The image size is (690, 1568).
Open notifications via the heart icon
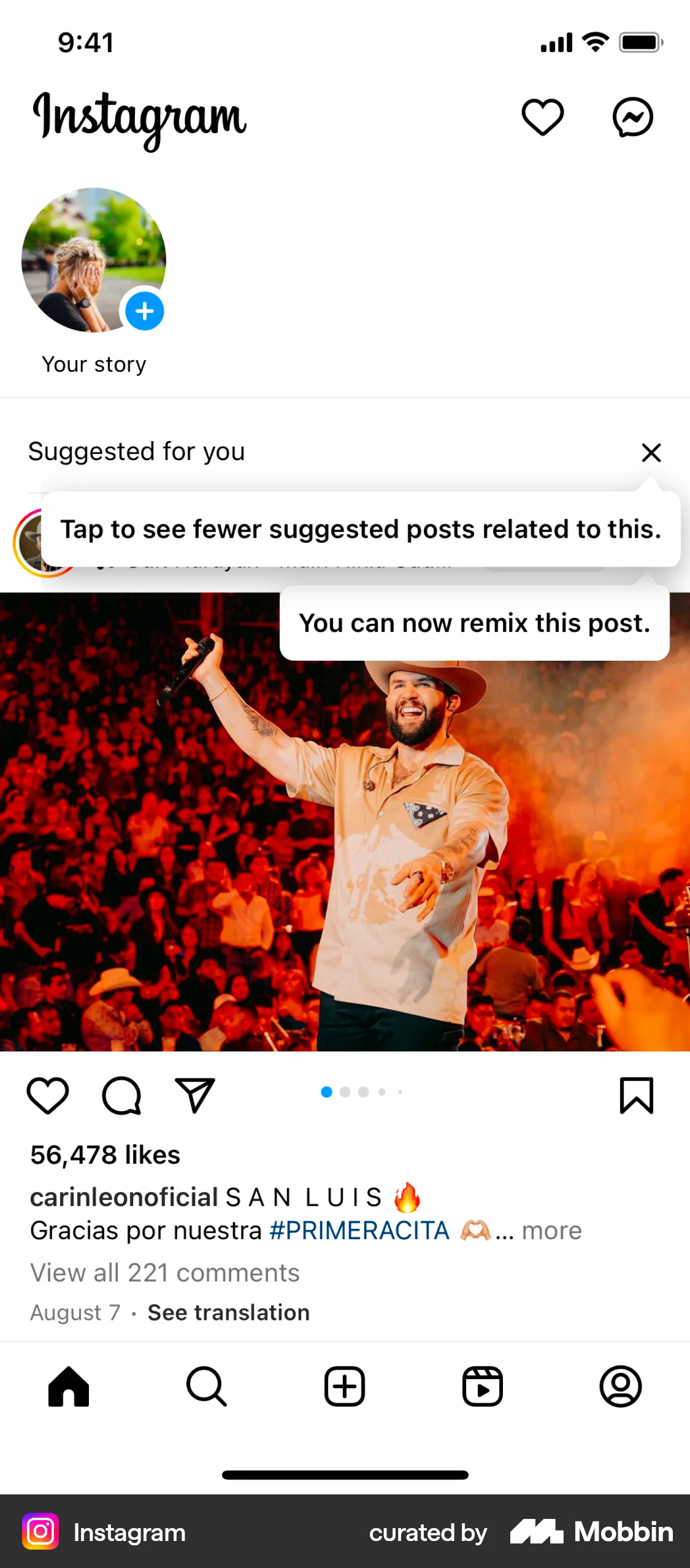542,117
